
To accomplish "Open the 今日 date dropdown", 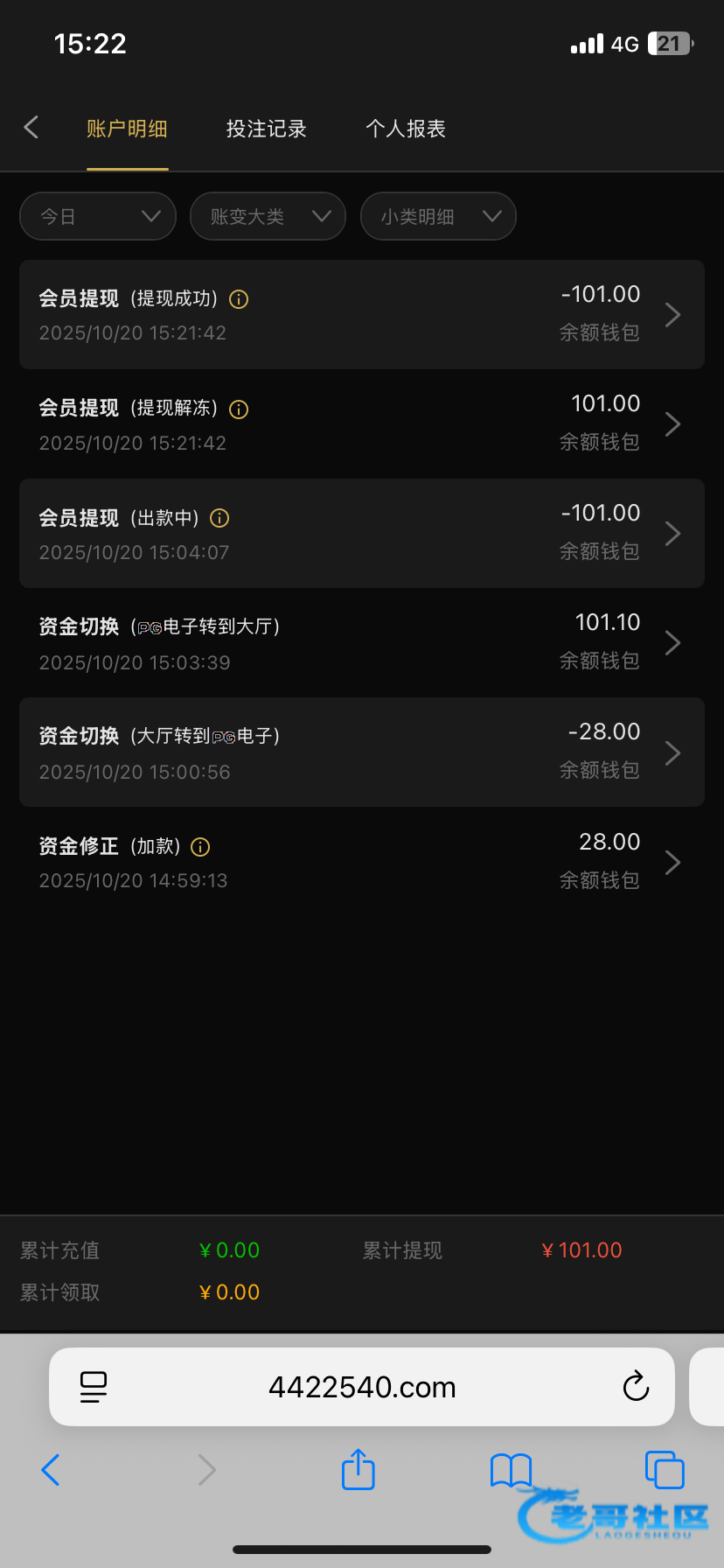I will pyautogui.click(x=98, y=216).
